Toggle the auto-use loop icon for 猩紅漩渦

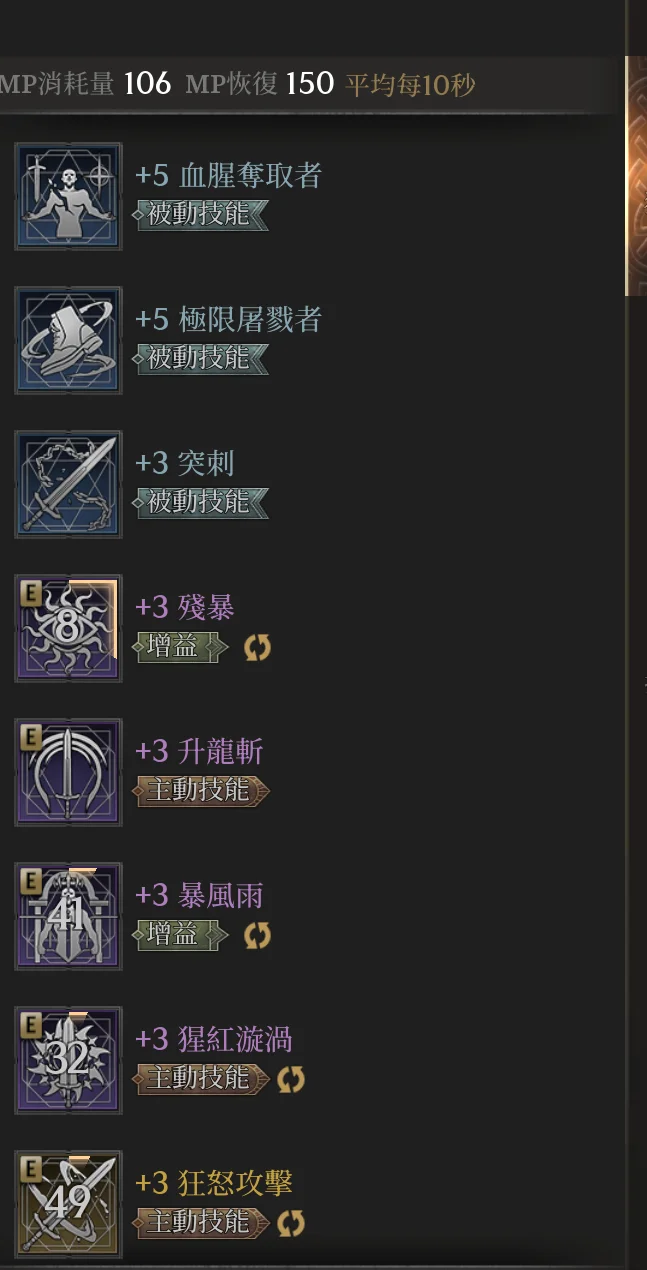pyautogui.click(x=291, y=1080)
